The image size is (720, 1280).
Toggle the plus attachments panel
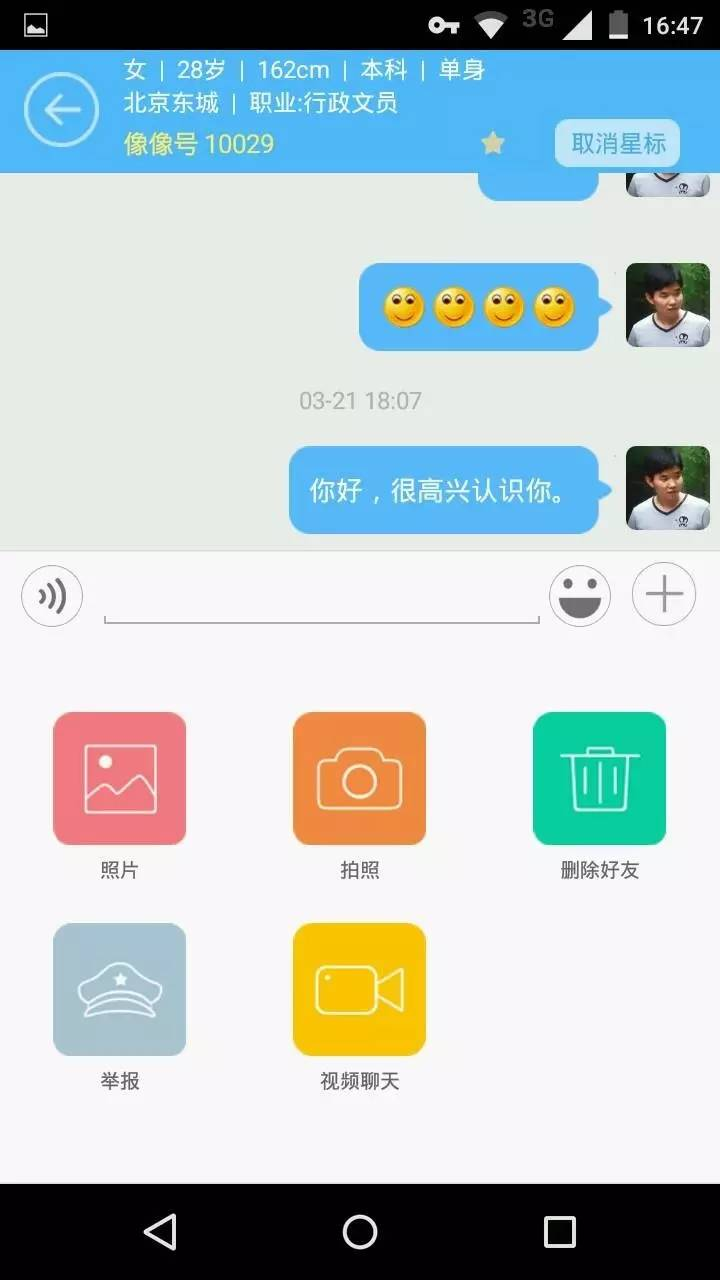(663, 594)
